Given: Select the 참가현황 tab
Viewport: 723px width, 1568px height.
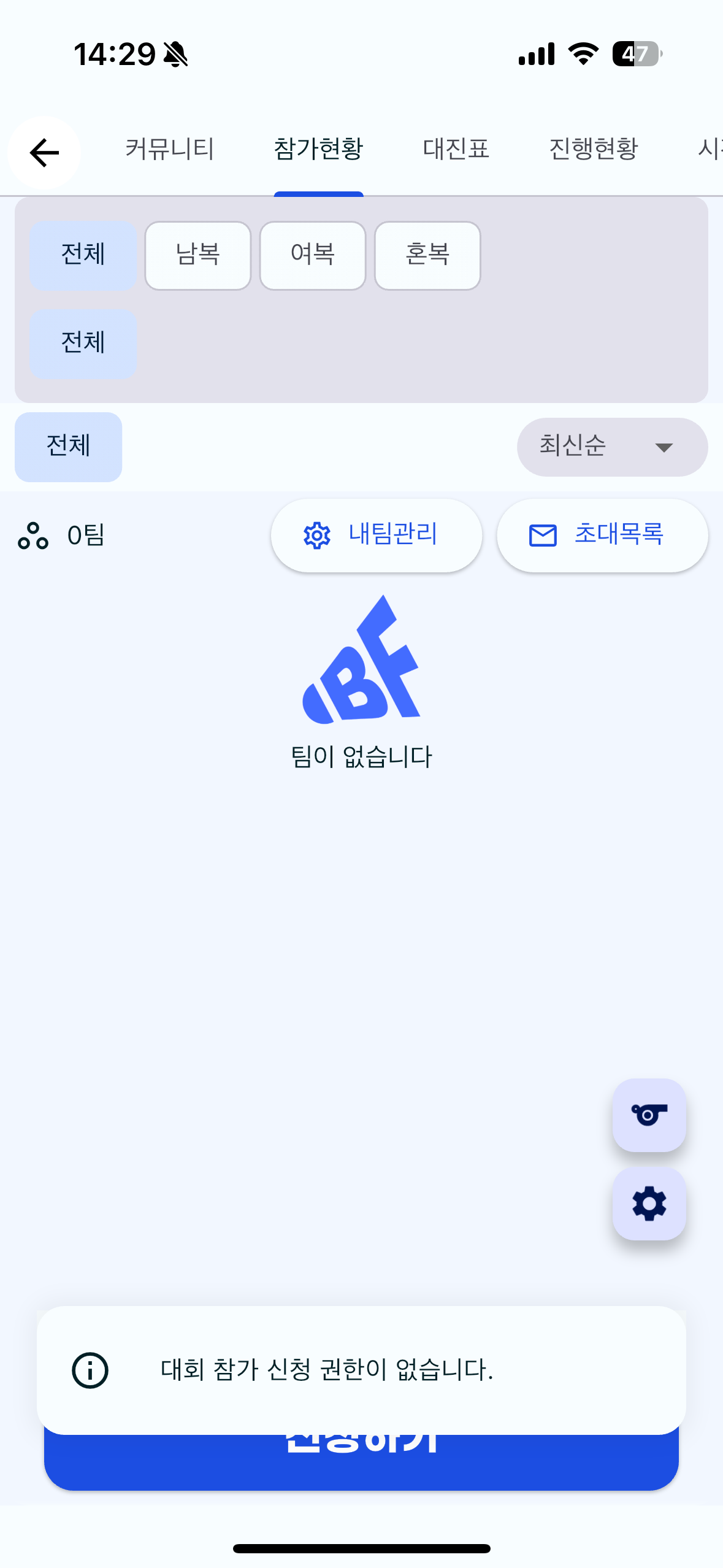Looking at the screenshot, I should coord(318,149).
